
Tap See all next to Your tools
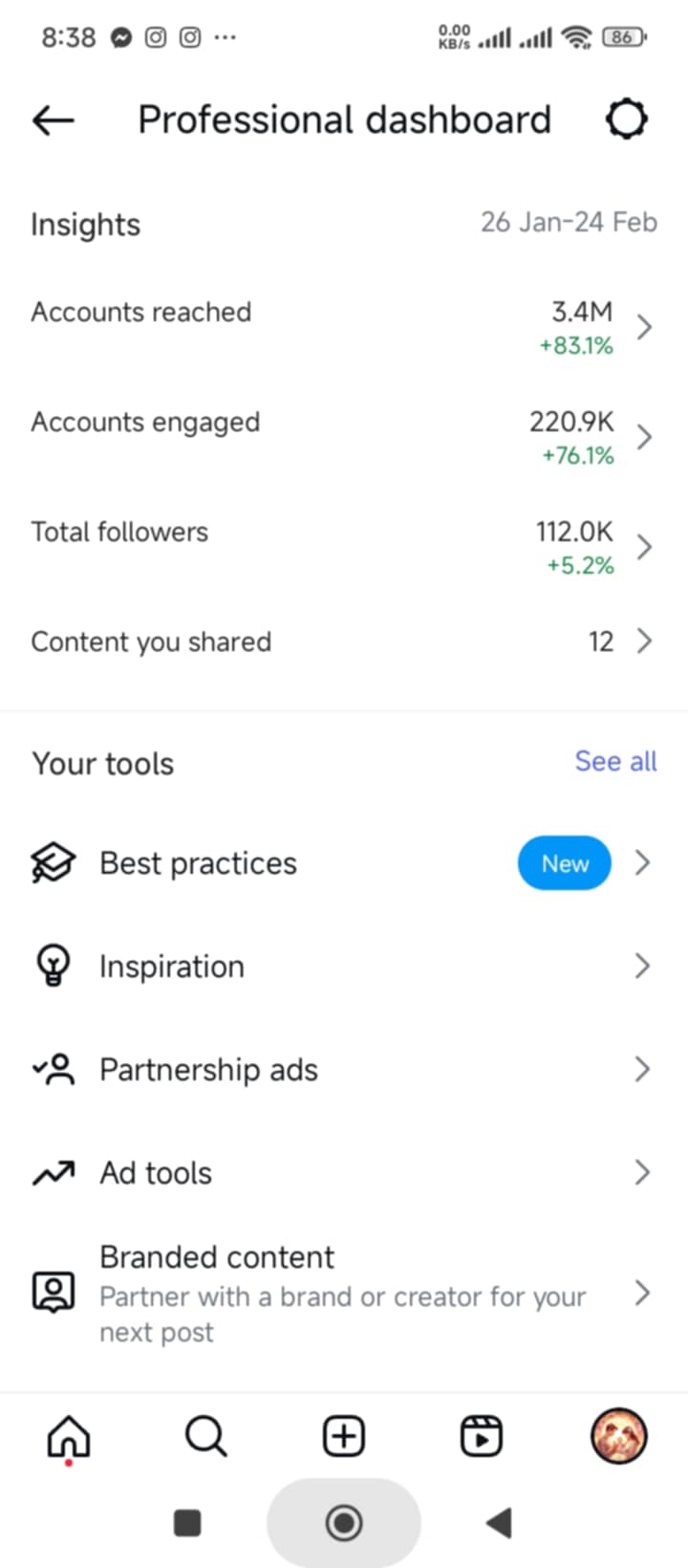(x=615, y=762)
